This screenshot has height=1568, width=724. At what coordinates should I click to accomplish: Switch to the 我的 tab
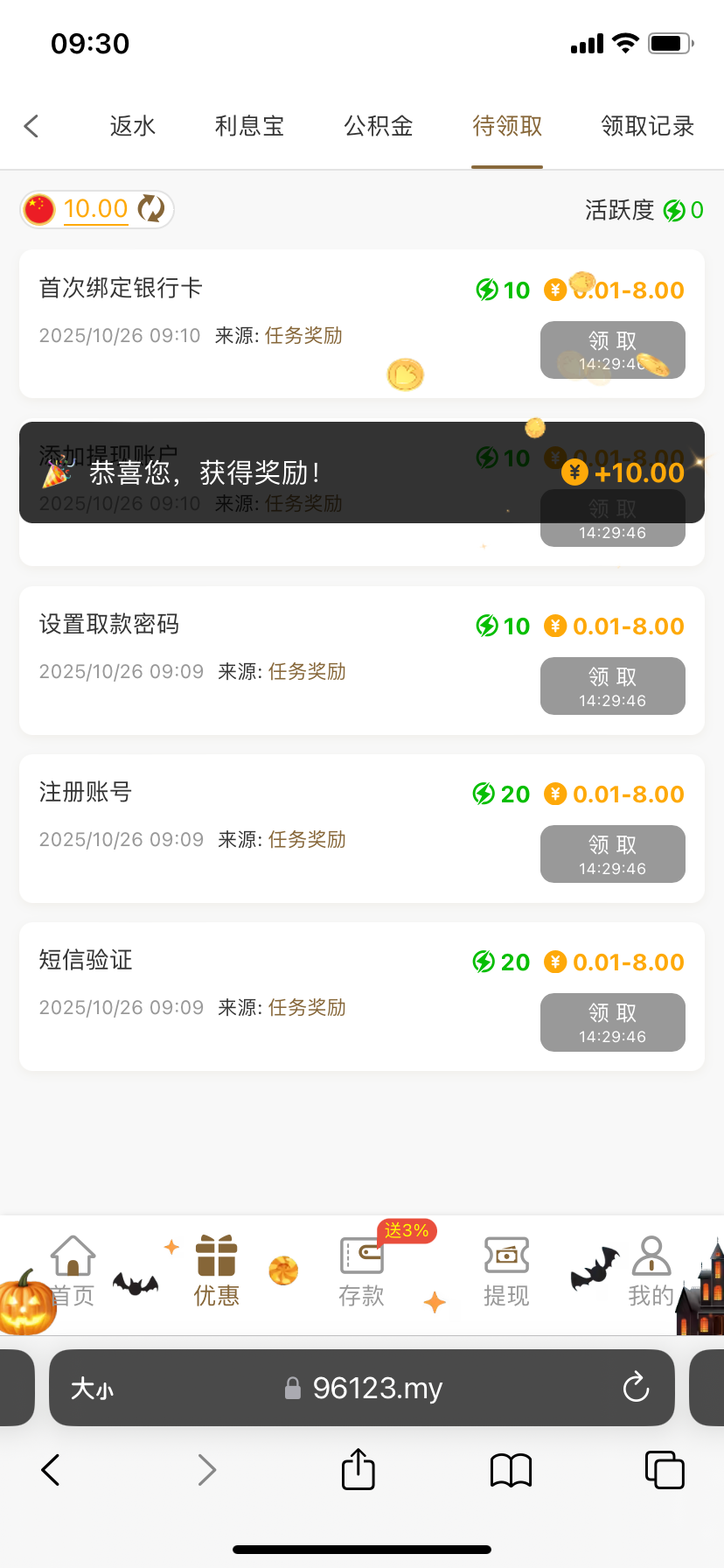[x=651, y=1271]
